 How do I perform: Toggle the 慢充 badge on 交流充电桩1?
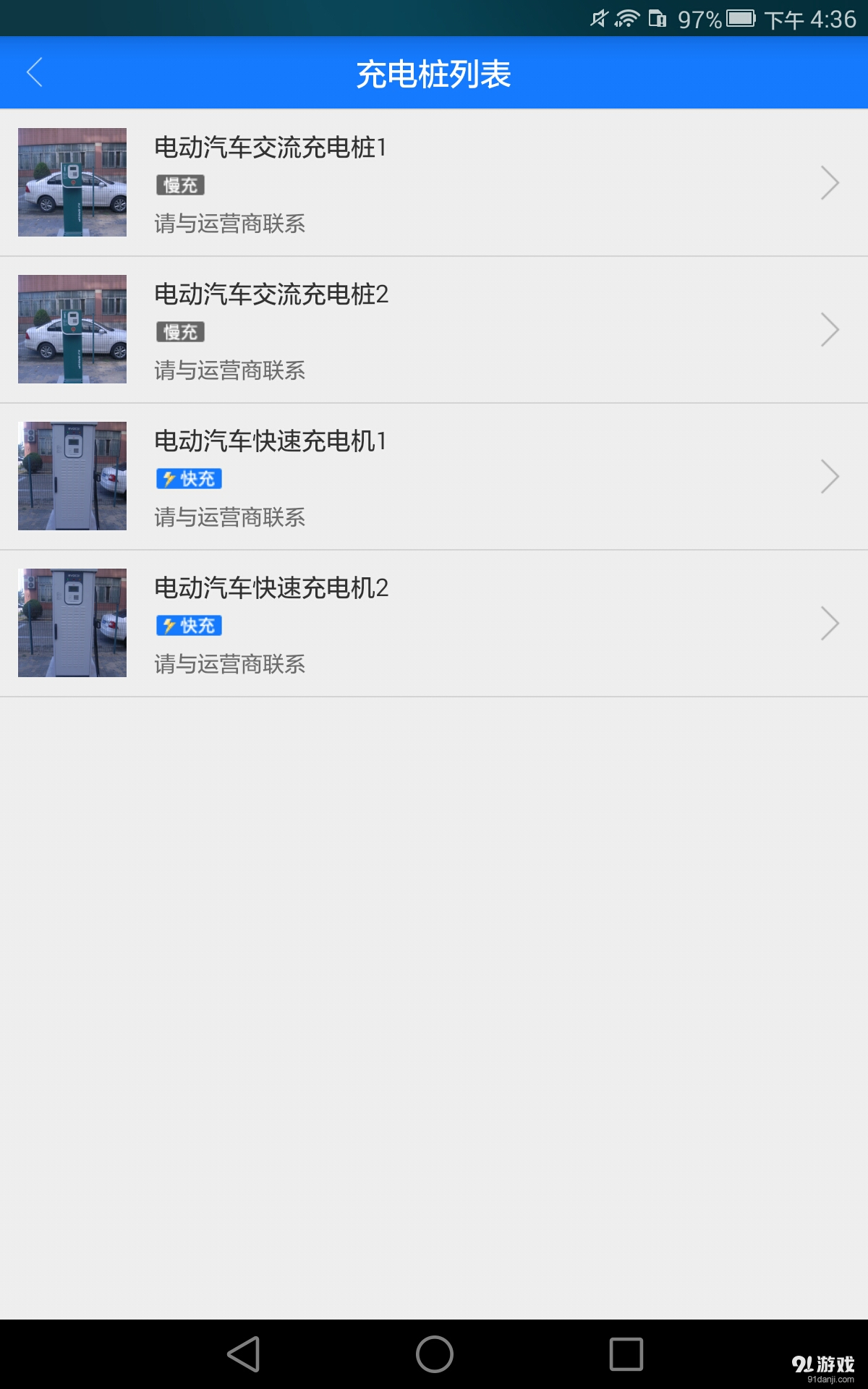point(180,184)
